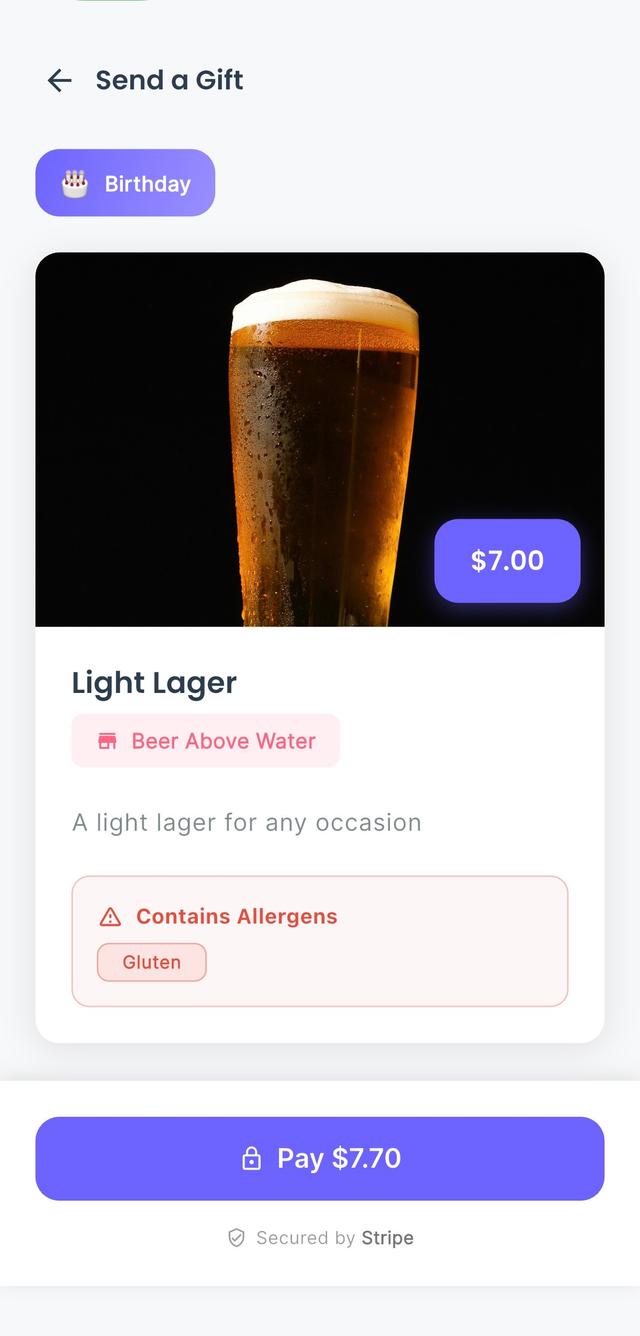The height and width of the screenshot is (1336, 640).
Task: Open the Beer Above Water venue chip
Action: pos(205,741)
